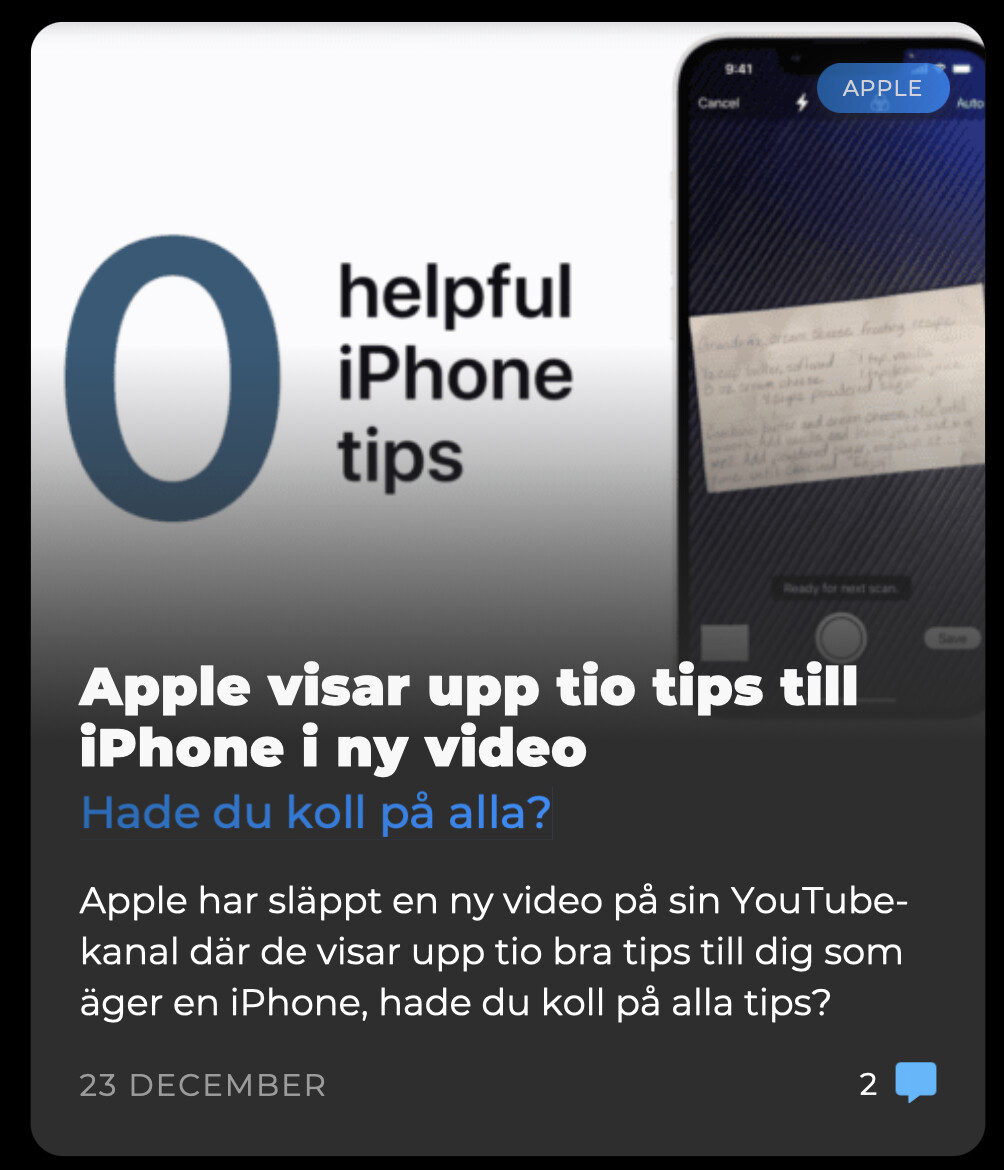Open the comments bubble showing 2 comments
The height and width of the screenshot is (1170, 1004).
[x=915, y=1083]
